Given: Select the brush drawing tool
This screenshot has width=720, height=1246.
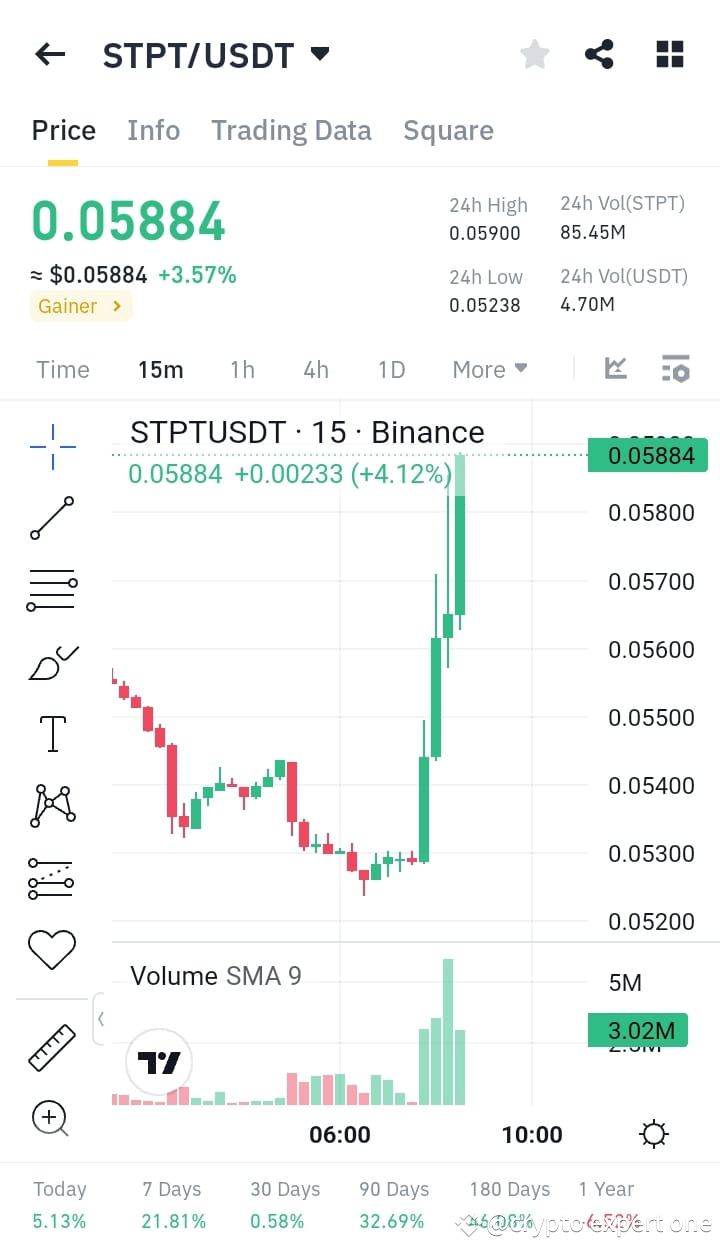Looking at the screenshot, I should point(52,662).
